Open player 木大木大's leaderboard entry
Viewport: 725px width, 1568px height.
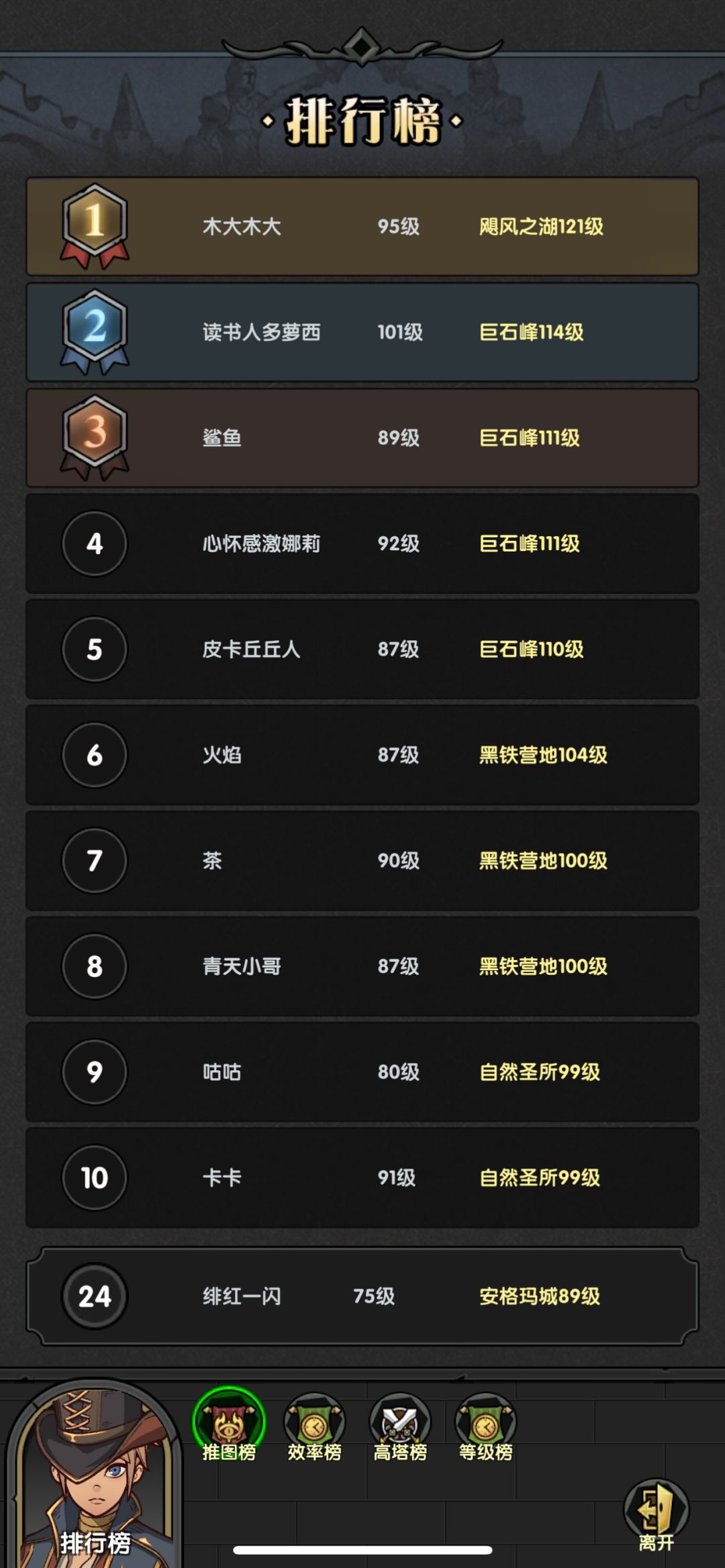[x=362, y=225]
